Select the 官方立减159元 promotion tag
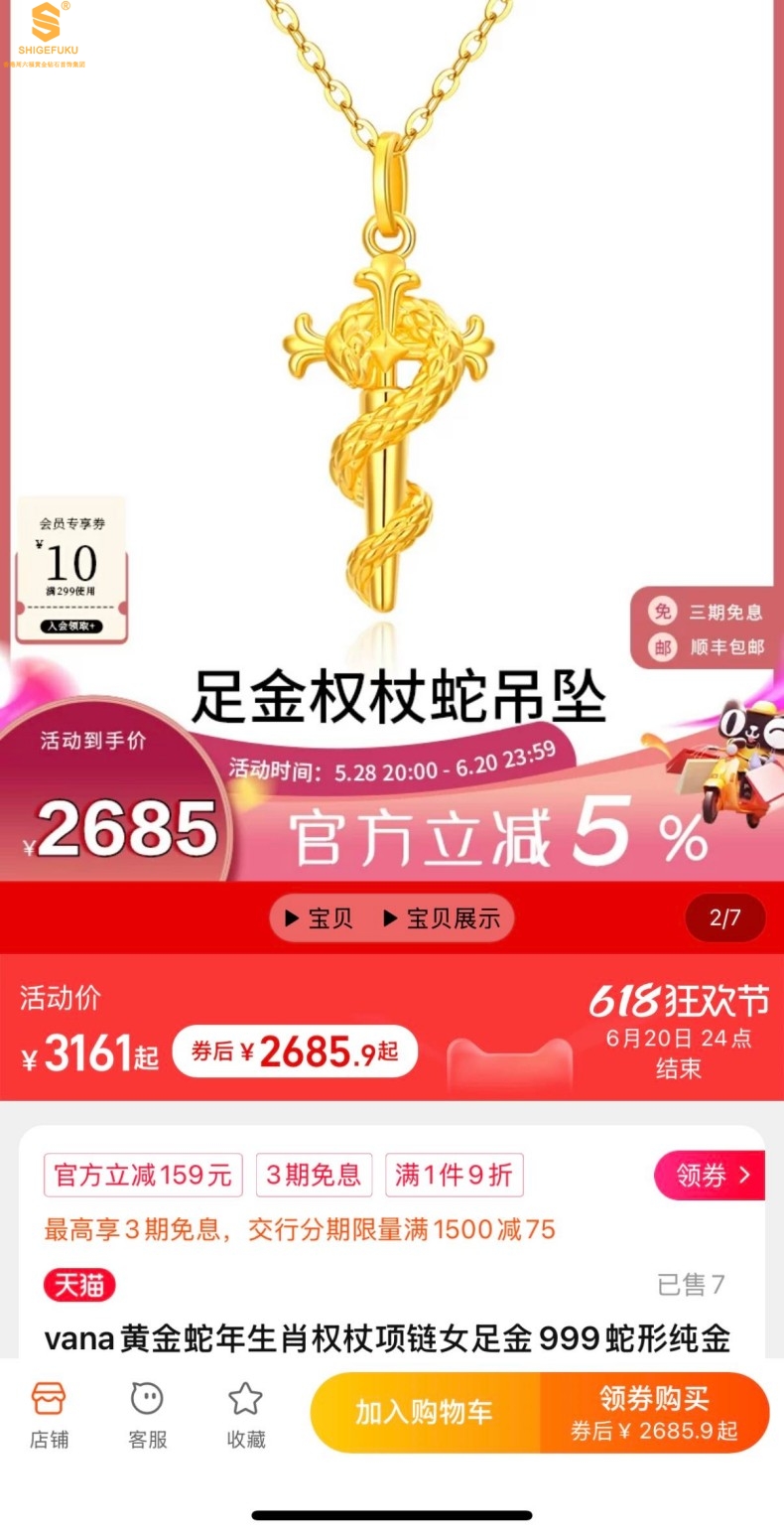 [143, 1176]
